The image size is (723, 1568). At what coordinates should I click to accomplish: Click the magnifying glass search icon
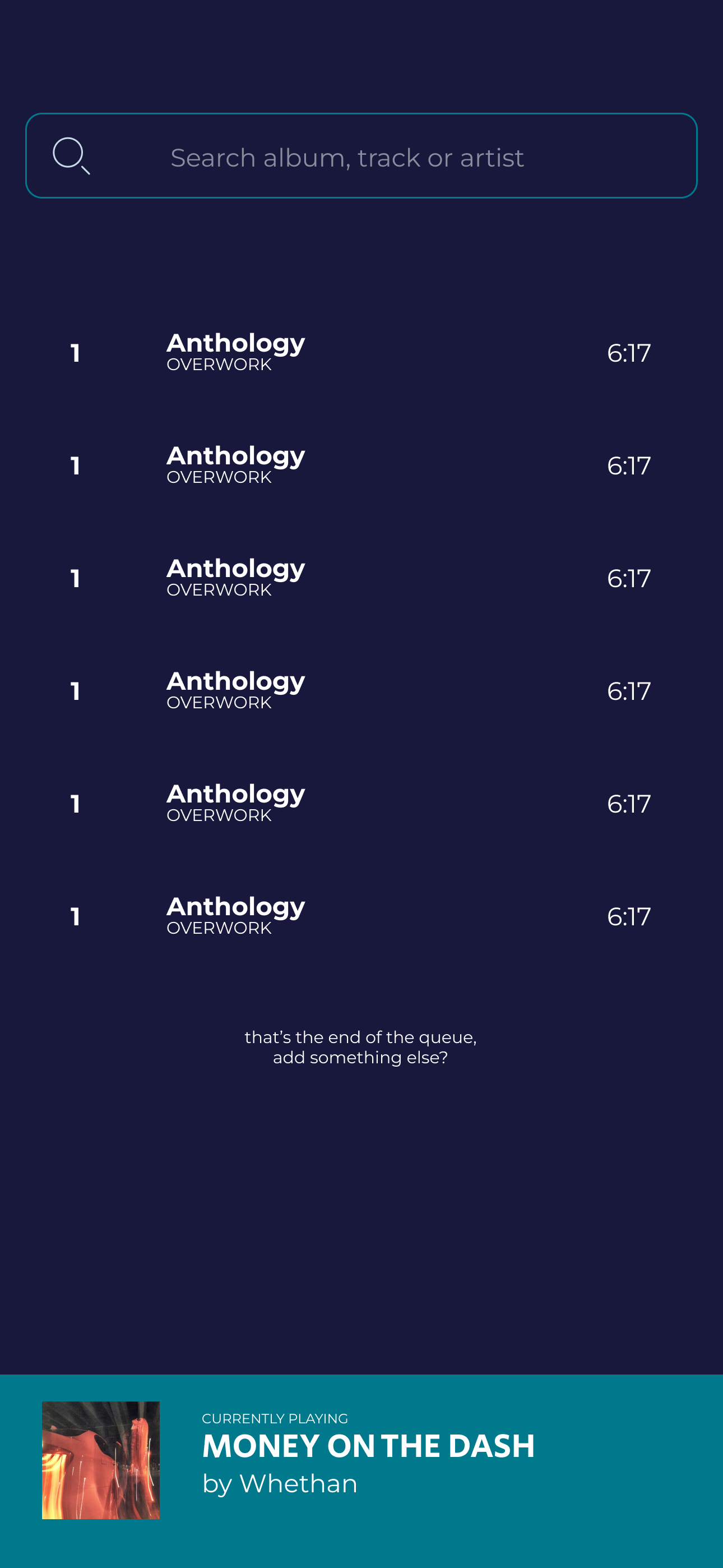point(72,156)
